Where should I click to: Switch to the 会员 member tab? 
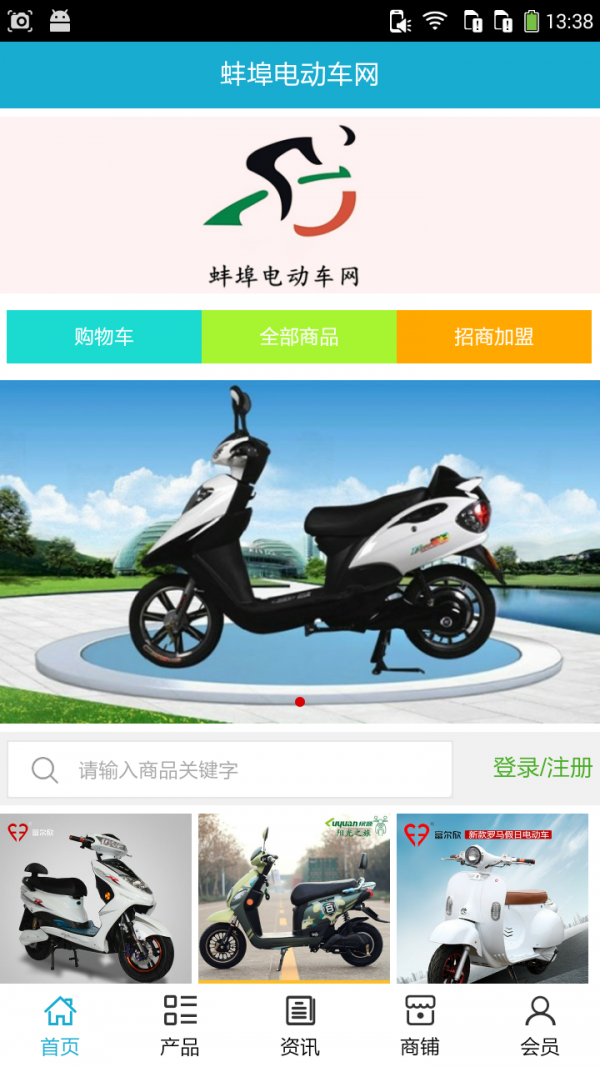540,1026
